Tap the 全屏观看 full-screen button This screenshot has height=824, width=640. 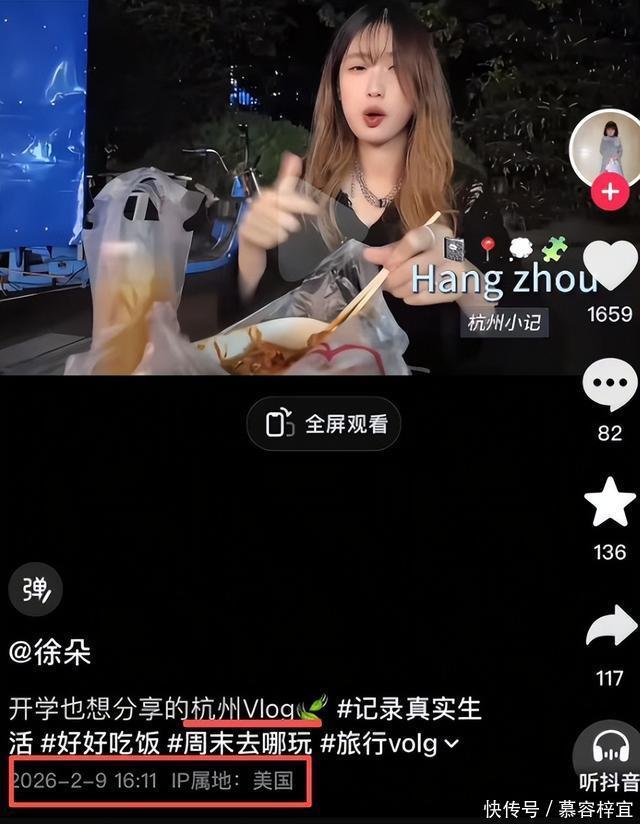coord(323,423)
